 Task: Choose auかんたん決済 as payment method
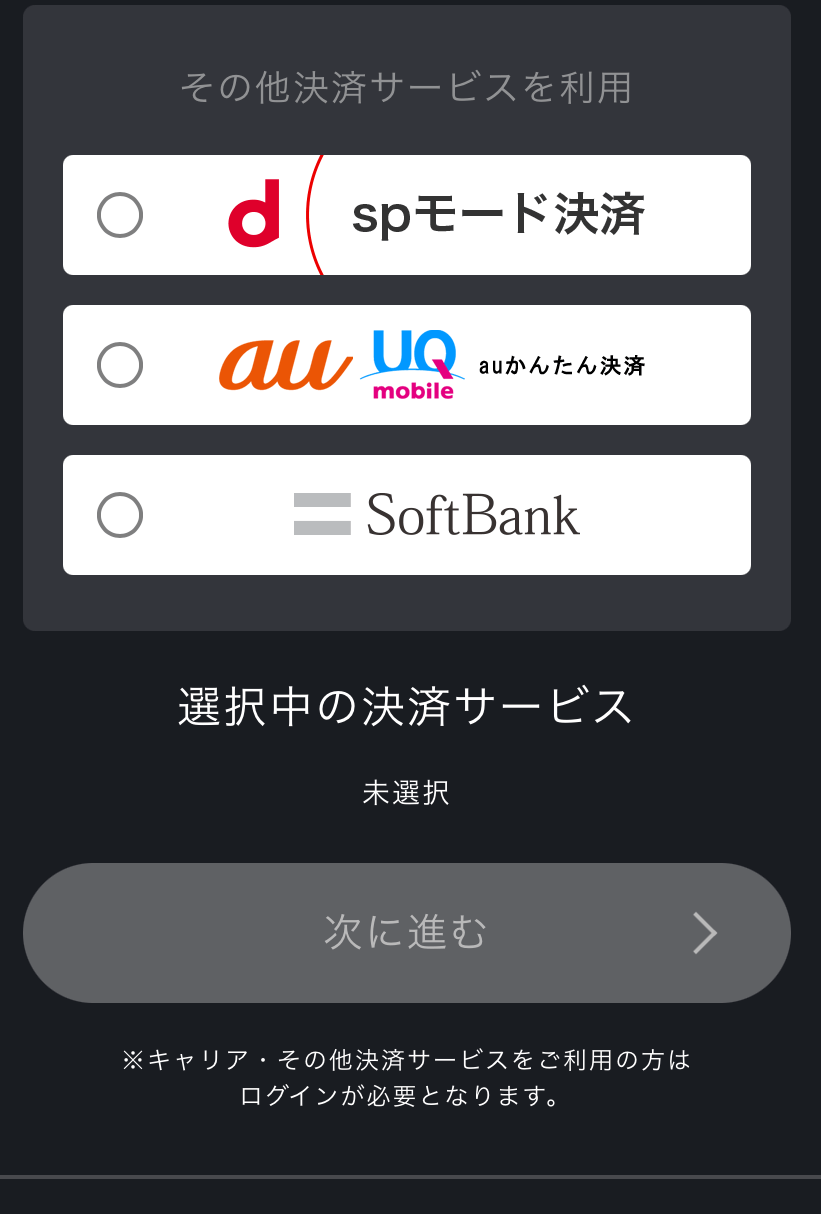[120, 365]
